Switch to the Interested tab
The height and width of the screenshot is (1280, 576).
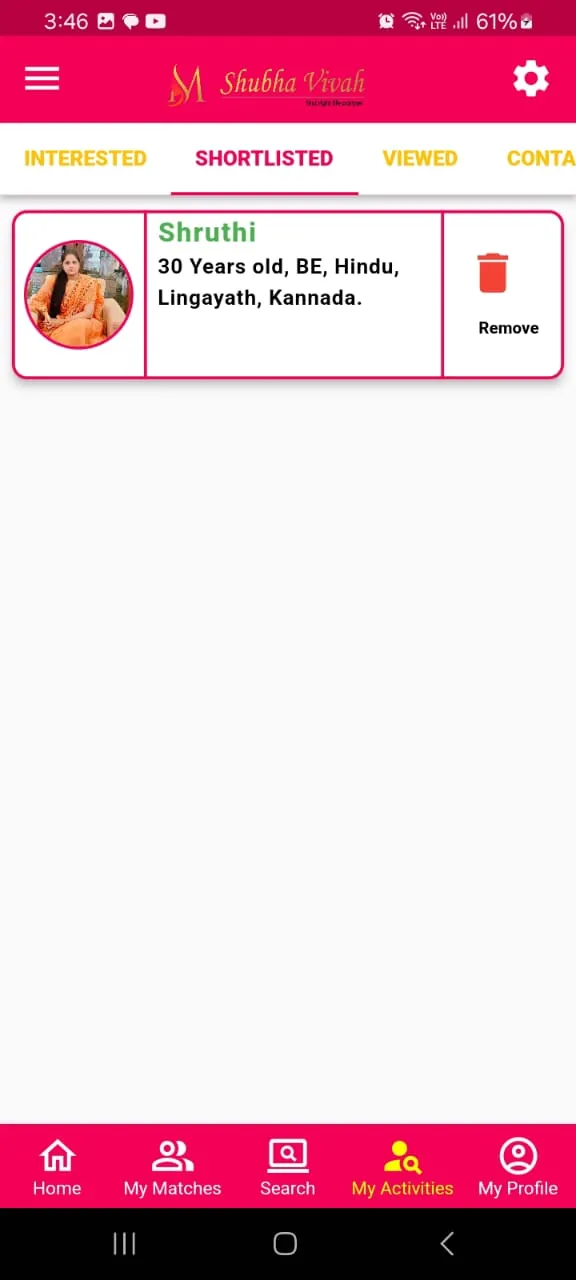pos(85,158)
